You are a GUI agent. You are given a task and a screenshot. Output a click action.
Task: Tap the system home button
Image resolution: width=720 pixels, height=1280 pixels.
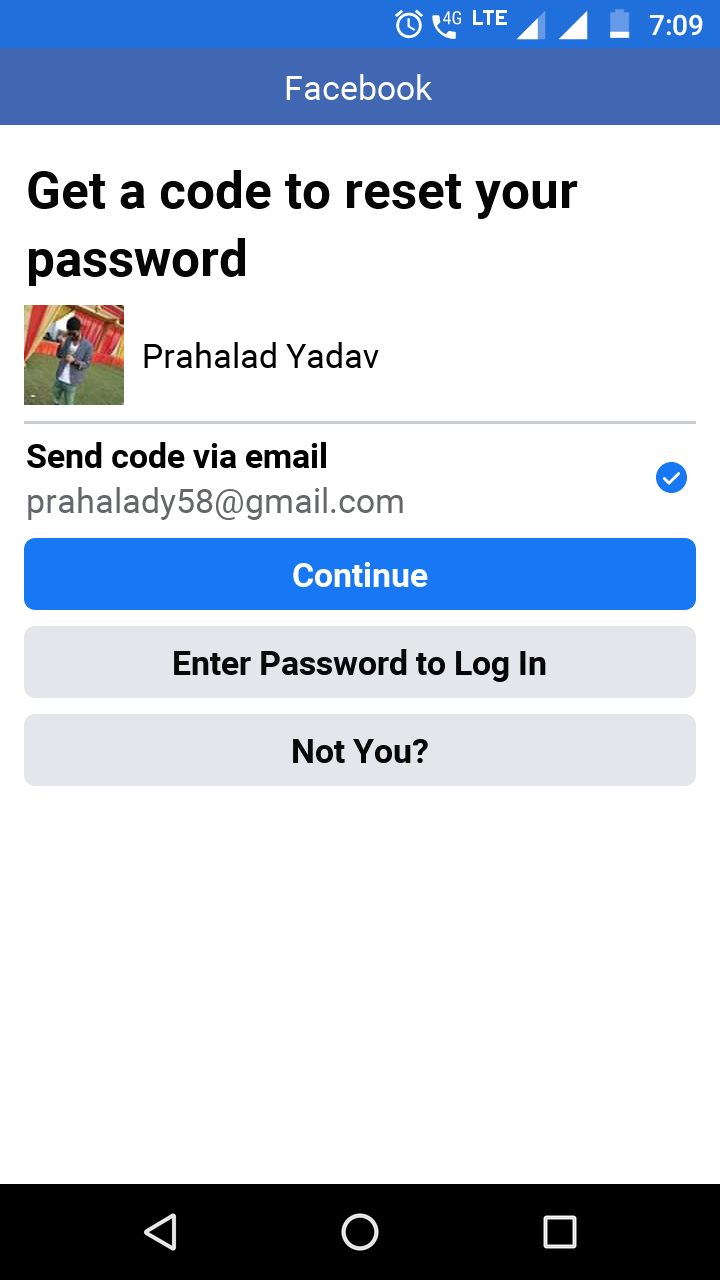(x=360, y=1232)
